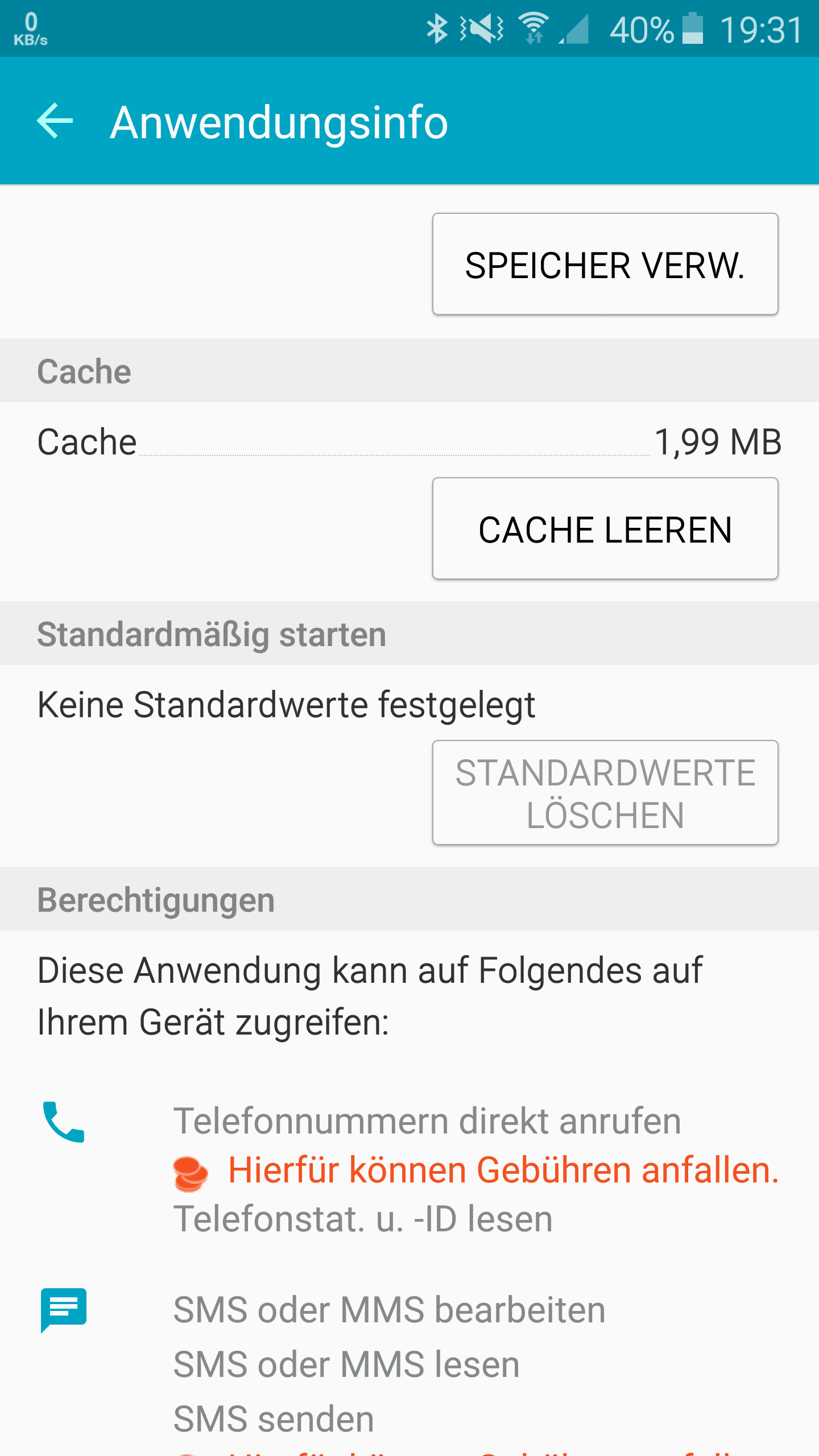Tap the SPEICHER VERW. button
This screenshot has height=1456, width=819.
click(605, 264)
